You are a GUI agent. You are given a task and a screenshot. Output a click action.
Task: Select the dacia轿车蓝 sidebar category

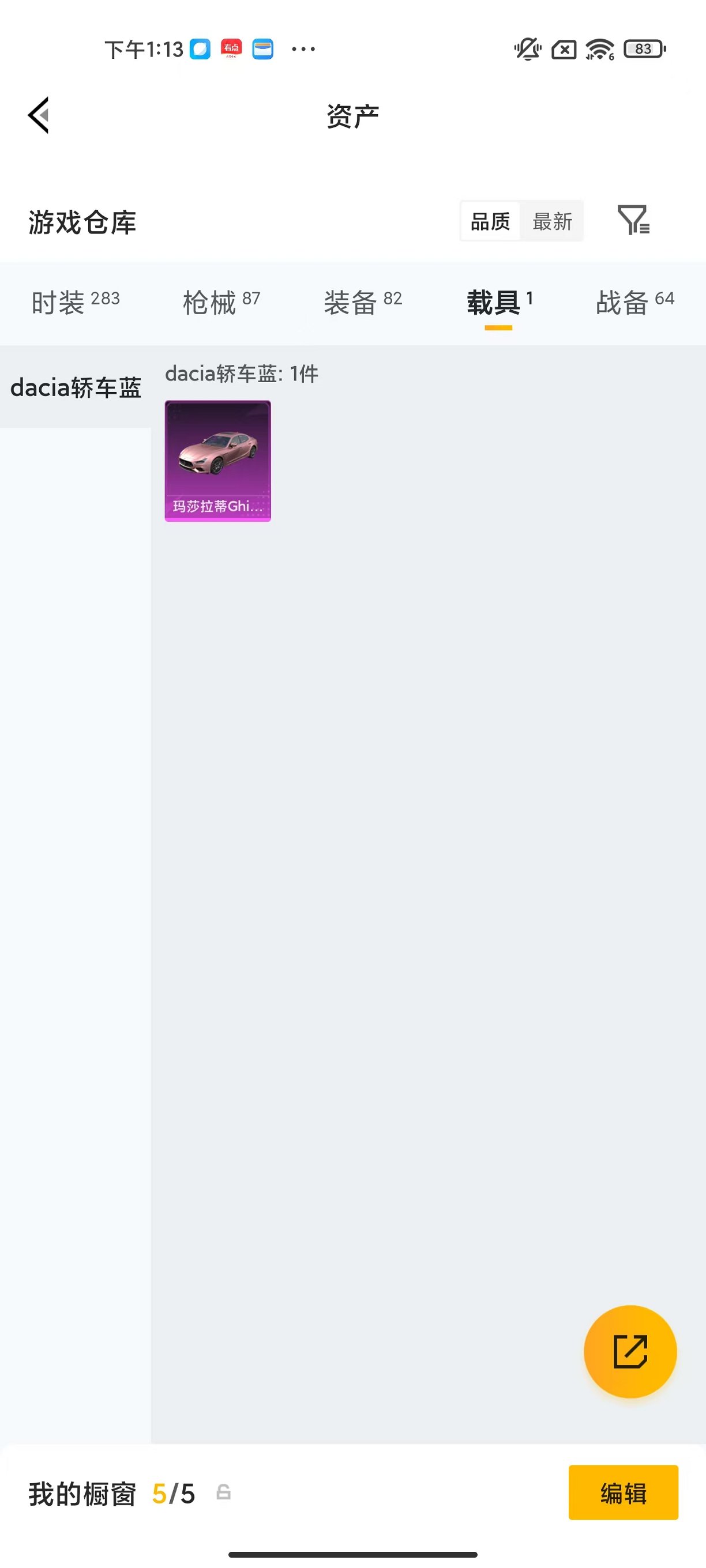pyautogui.click(x=76, y=387)
